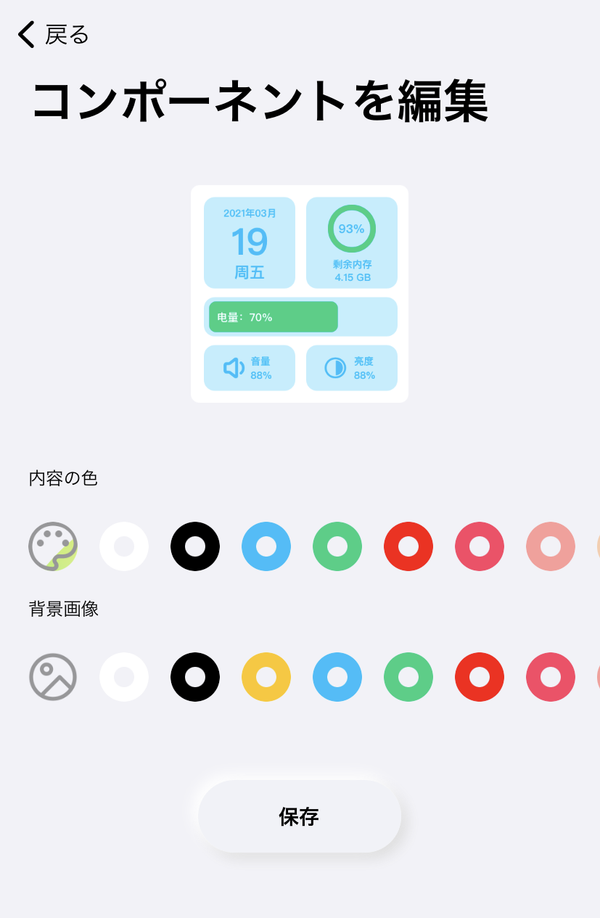Choose the yellow background swatch
The width and height of the screenshot is (600, 918).
coord(266,677)
